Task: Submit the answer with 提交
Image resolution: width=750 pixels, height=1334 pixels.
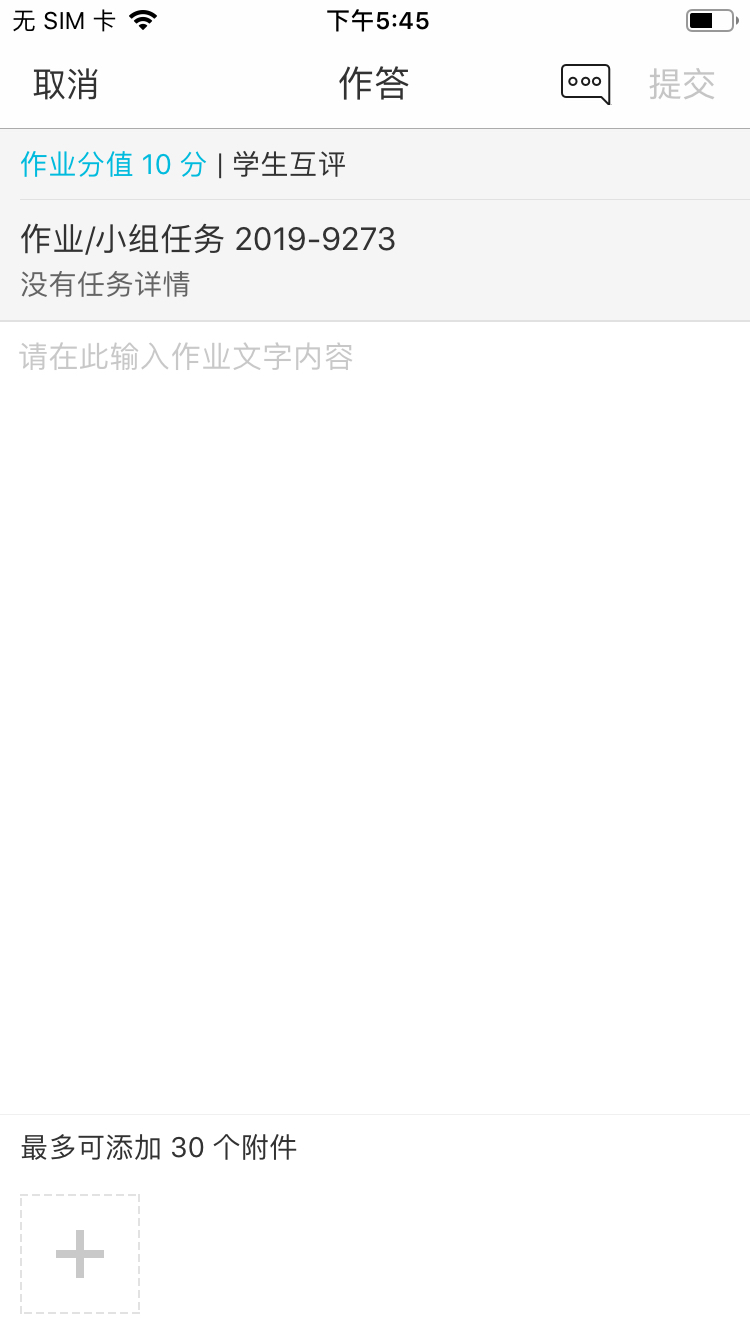Action: 682,84
